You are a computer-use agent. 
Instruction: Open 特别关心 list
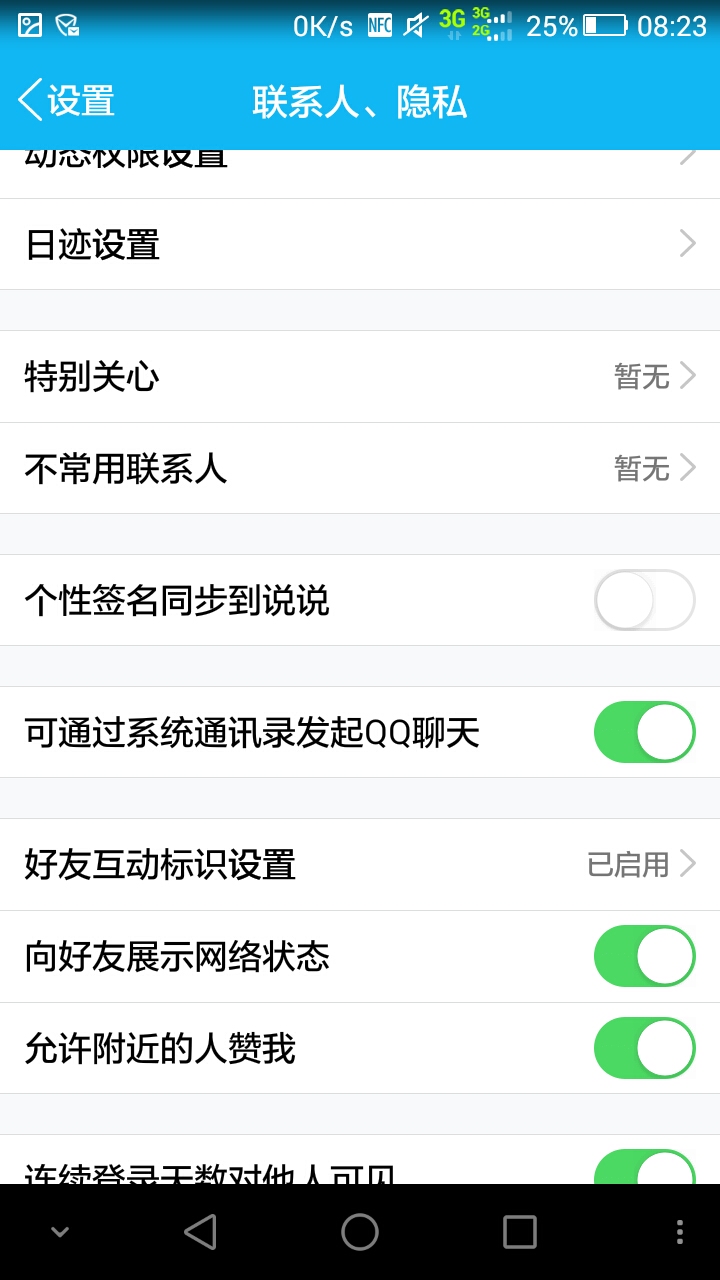(x=360, y=377)
